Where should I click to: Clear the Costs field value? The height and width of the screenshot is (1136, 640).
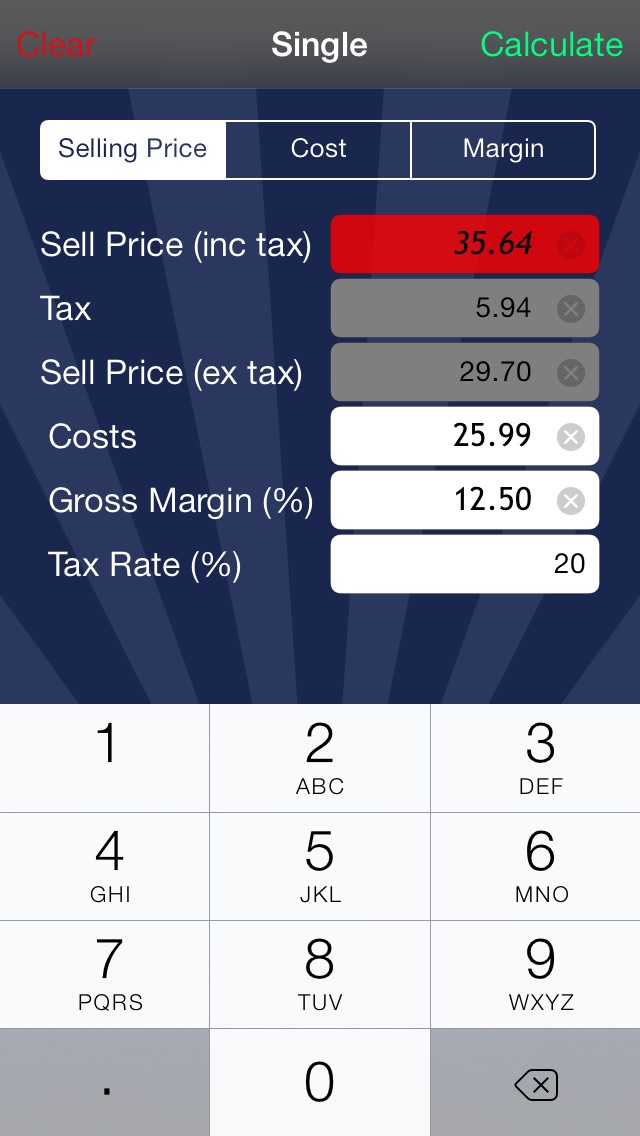pyautogui.click(x=570, y=436)
